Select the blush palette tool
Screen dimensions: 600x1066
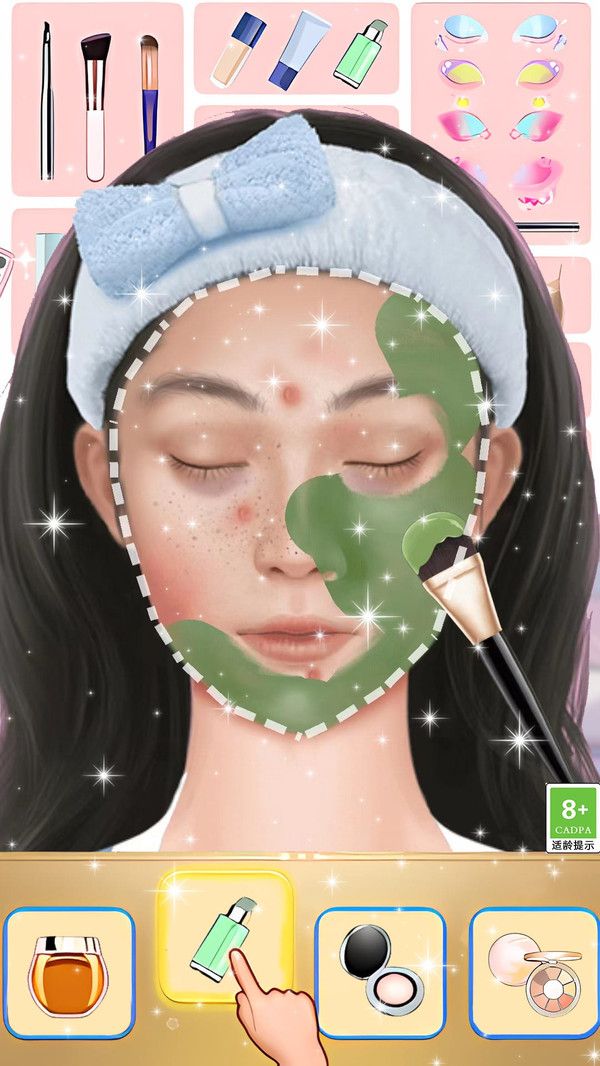(534, 971)
